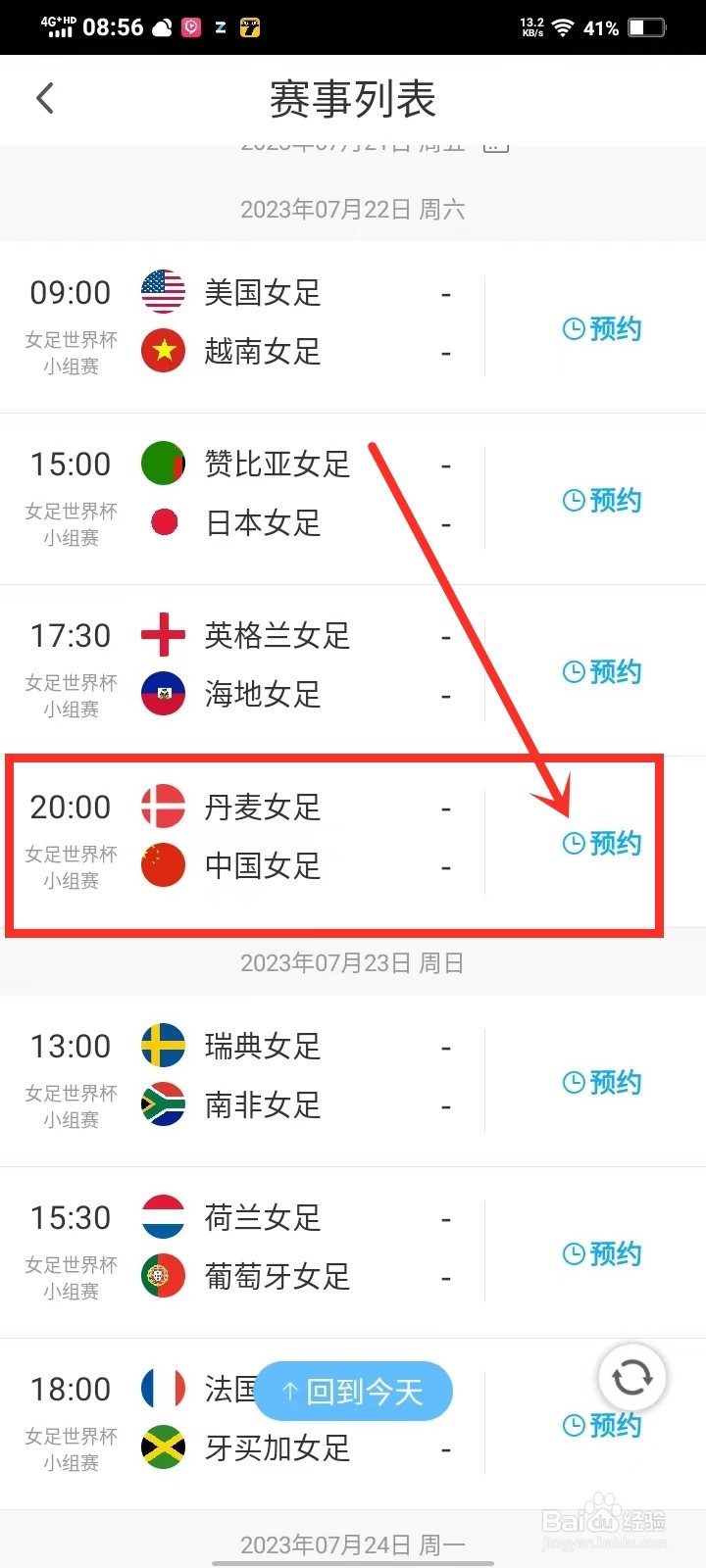Reserve the 13:00 Sweden vs South Africa match
This screenshot has width=706, height=1568.
point(602,1082)
